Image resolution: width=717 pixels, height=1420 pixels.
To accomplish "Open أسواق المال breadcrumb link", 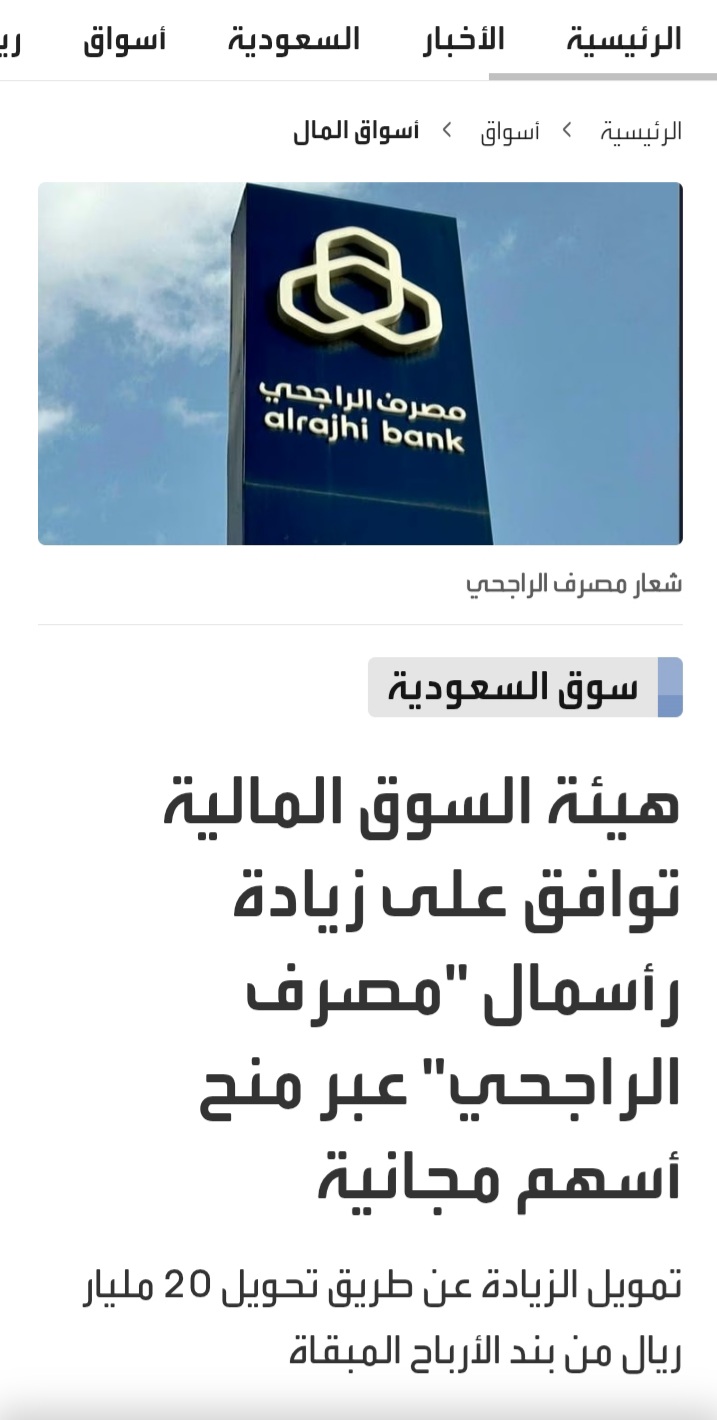I will pos(356,131).
